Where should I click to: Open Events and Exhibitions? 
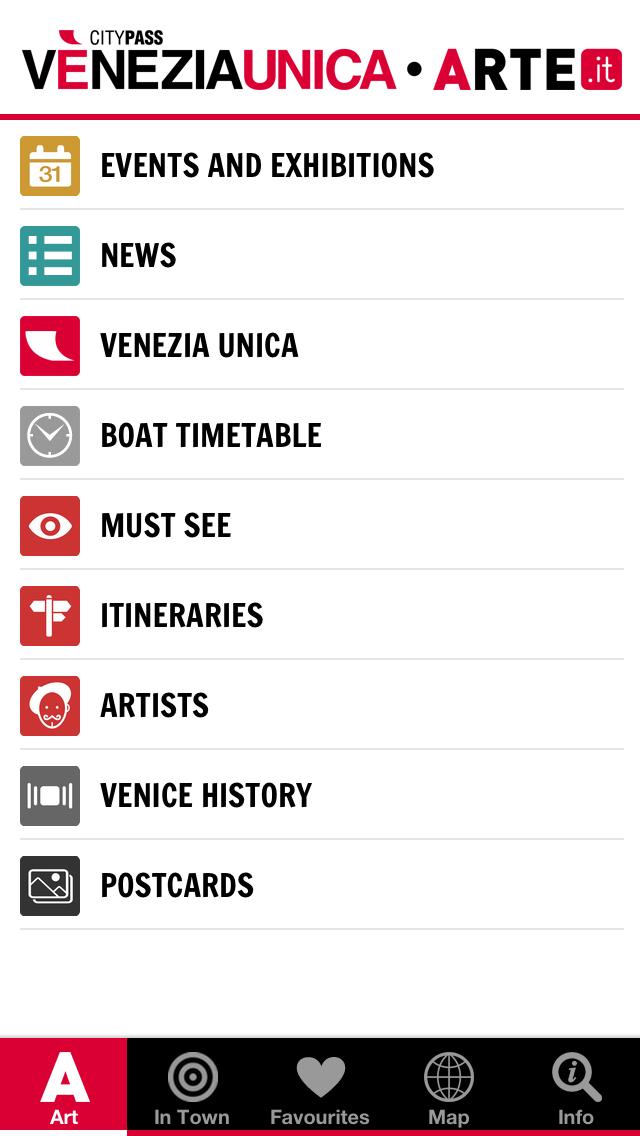[268, 165]
